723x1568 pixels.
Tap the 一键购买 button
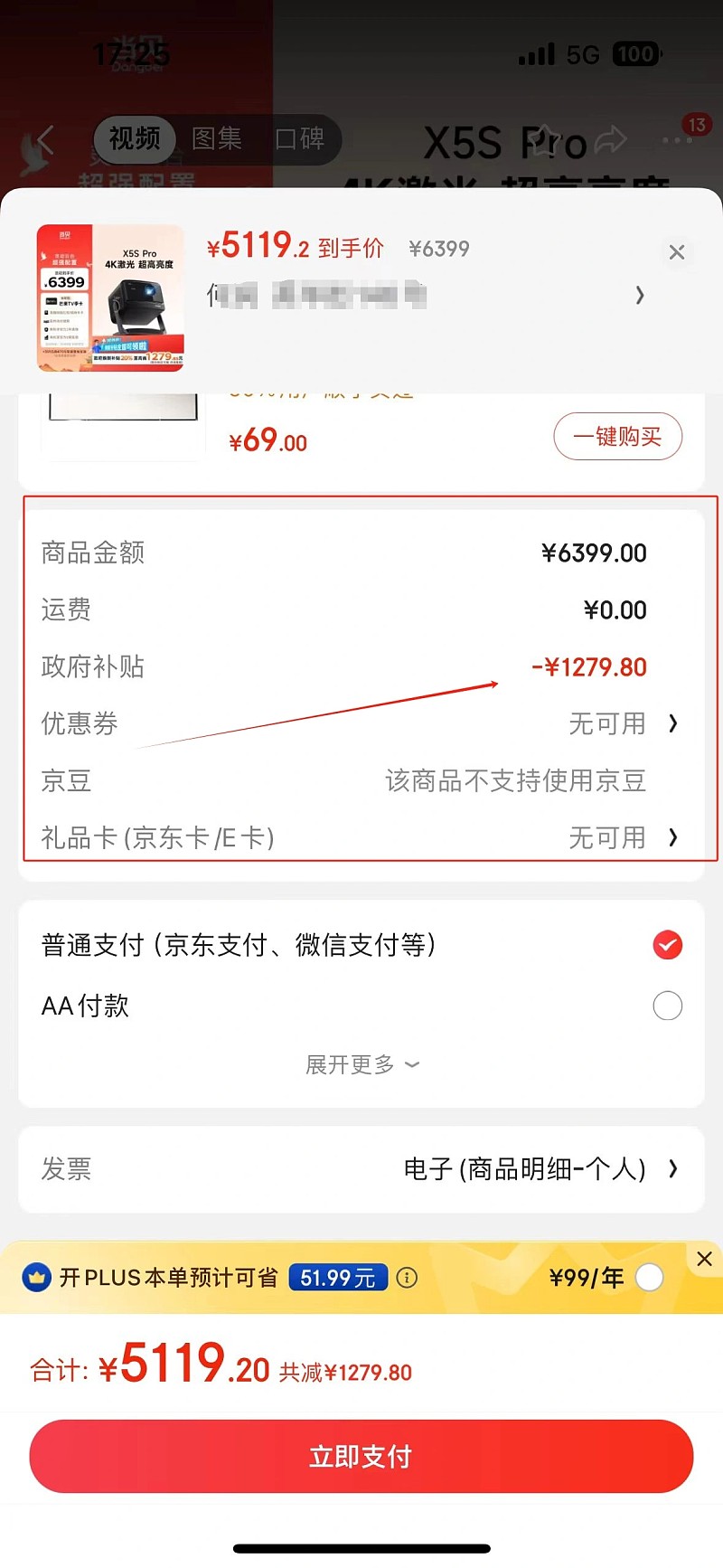click(x=617, y=437)
